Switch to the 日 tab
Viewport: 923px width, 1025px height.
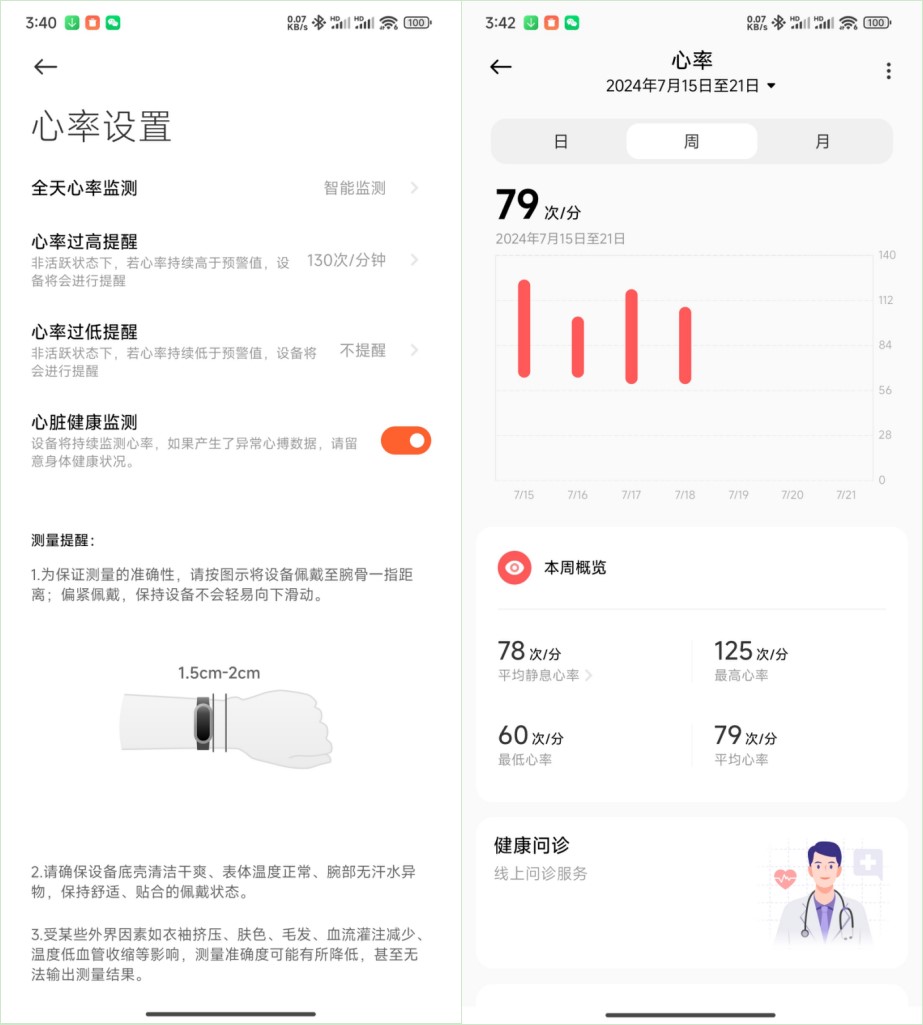point(561,142)
